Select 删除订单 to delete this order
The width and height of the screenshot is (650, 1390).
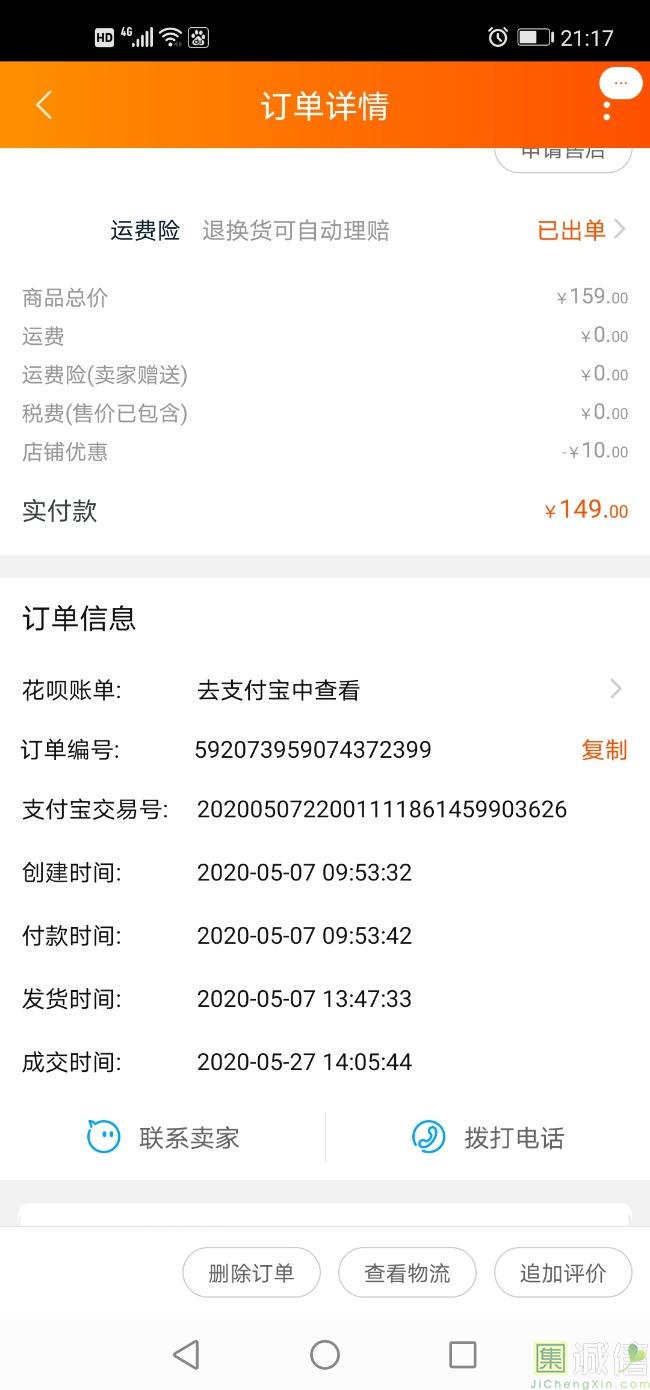251,1273
